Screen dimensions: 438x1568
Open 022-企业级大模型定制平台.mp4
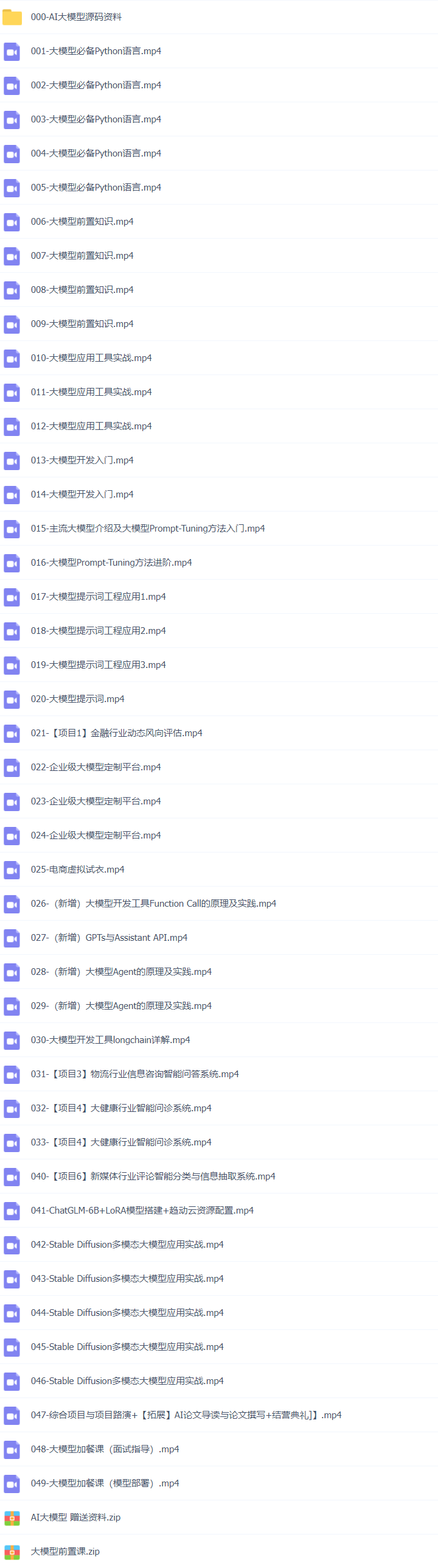pos(96,767)
